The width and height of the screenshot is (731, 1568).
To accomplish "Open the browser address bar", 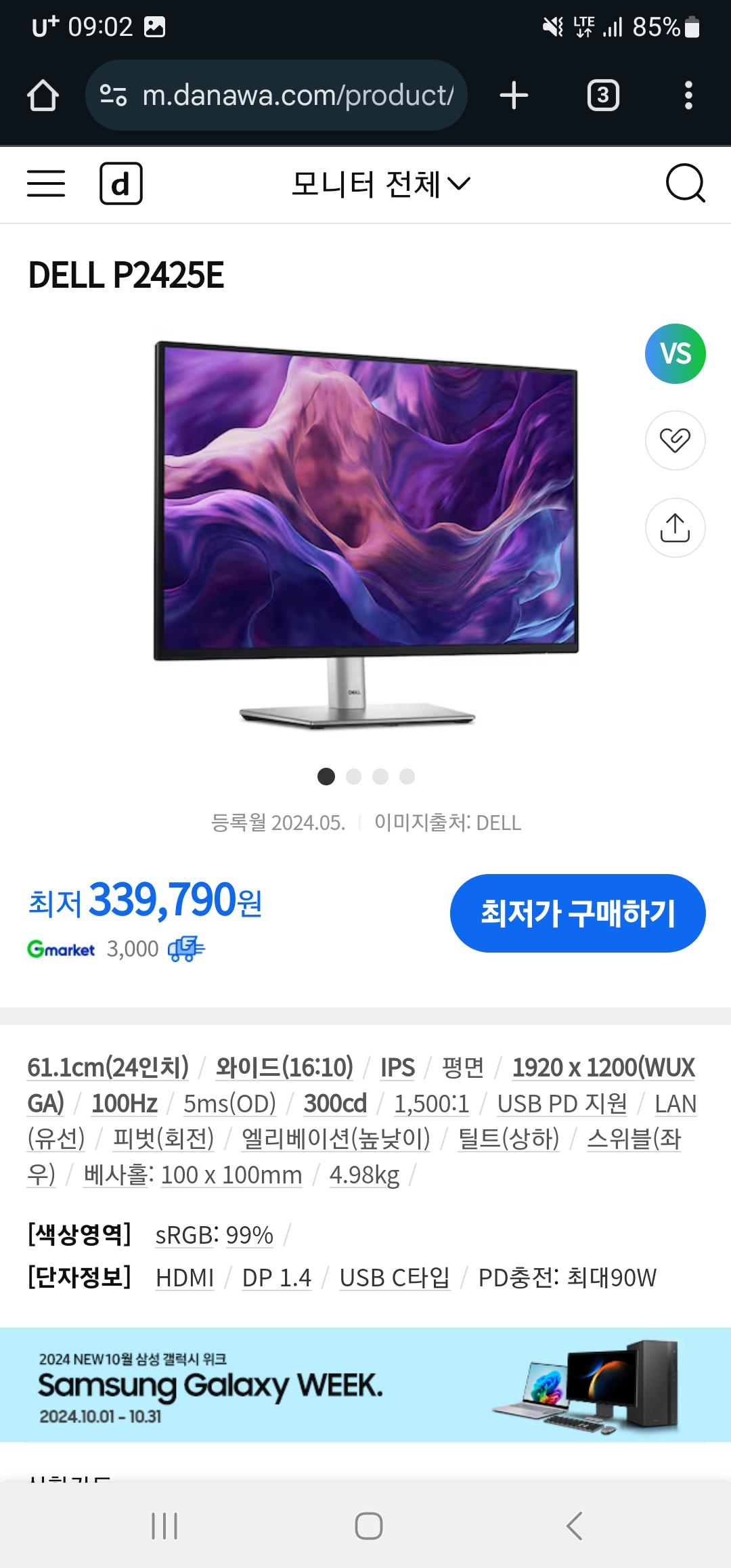I will (x=284, y=95).
